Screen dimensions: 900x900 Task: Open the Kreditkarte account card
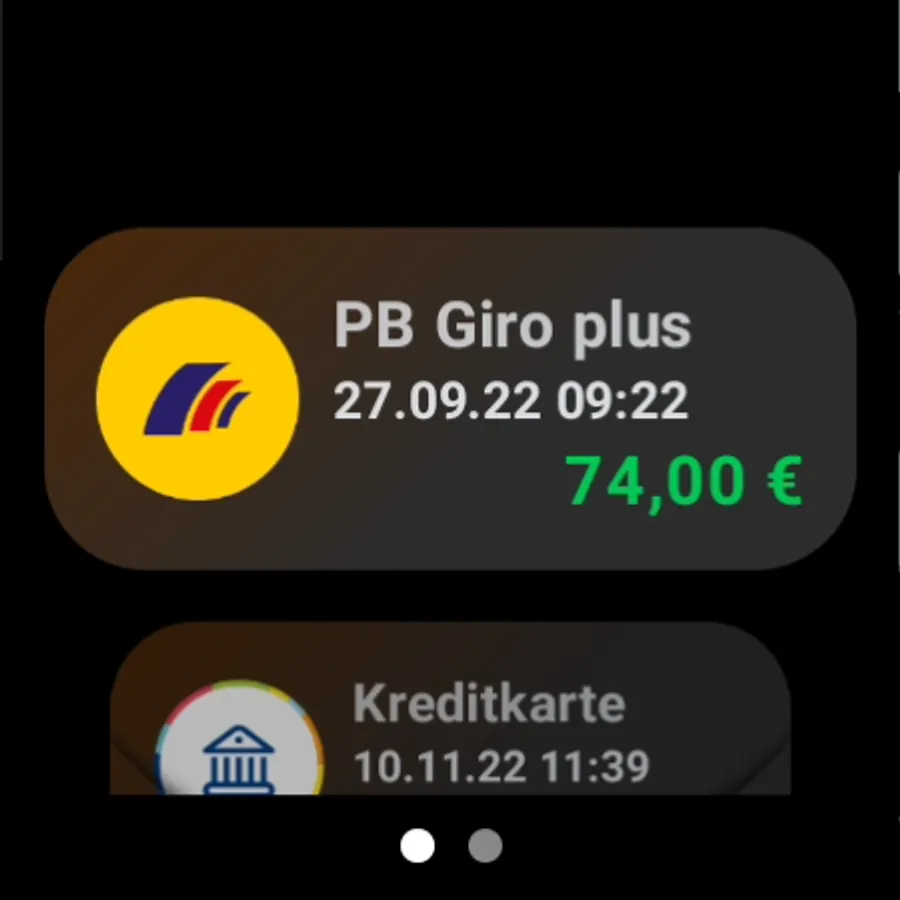tap(451, 708)
